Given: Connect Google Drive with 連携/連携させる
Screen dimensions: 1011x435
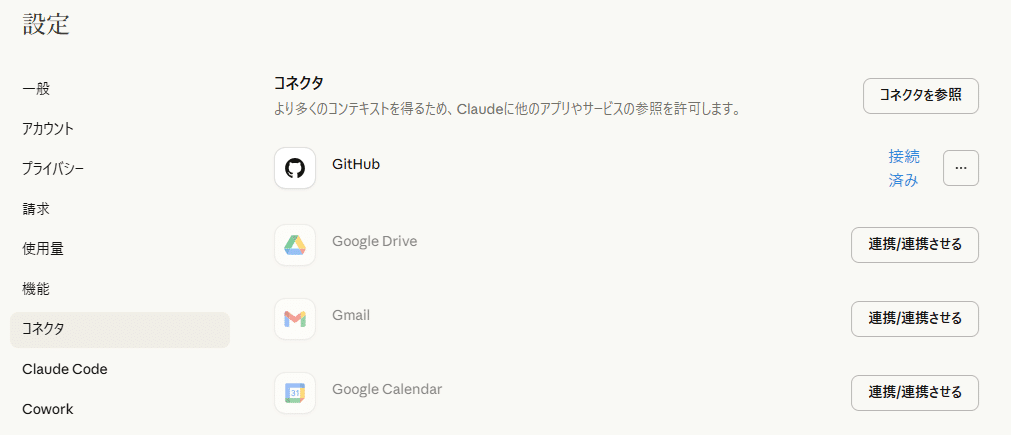Looking at the screenshot, I should click(x=914, y=245).
